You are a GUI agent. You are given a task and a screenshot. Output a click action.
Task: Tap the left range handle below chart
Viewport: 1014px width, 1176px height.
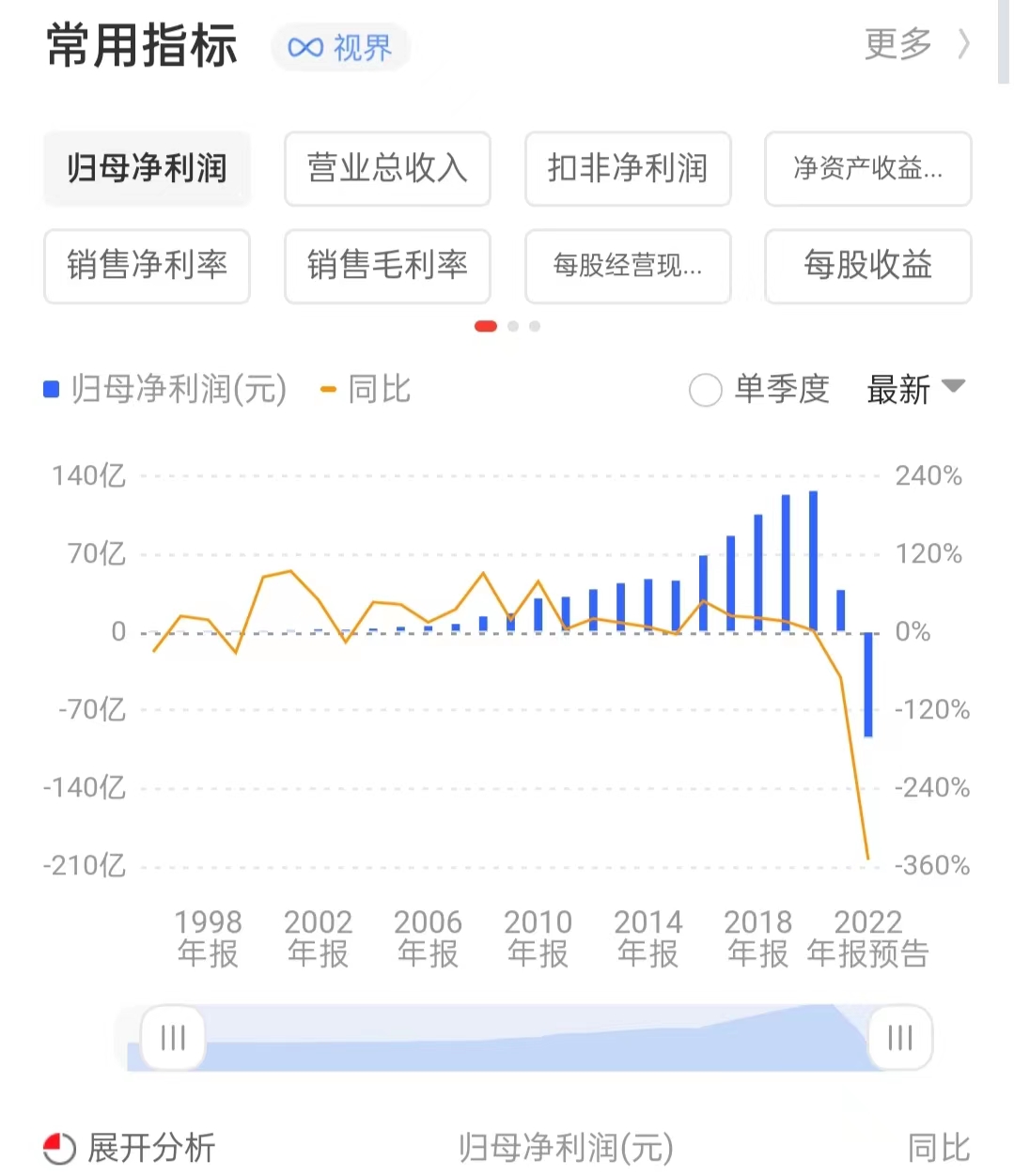tap(173, 1038)
